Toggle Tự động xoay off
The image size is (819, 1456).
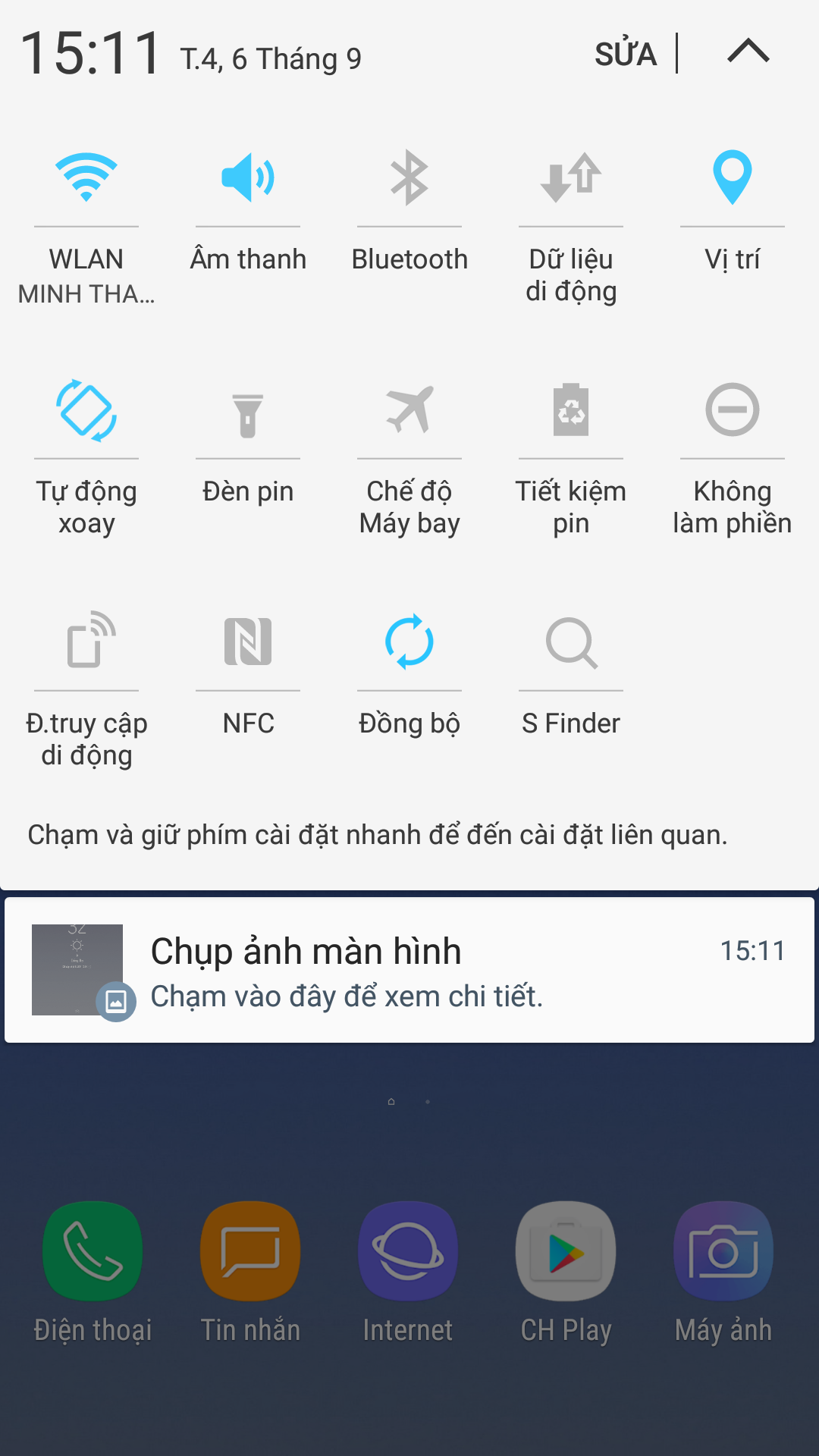(86, 409)
